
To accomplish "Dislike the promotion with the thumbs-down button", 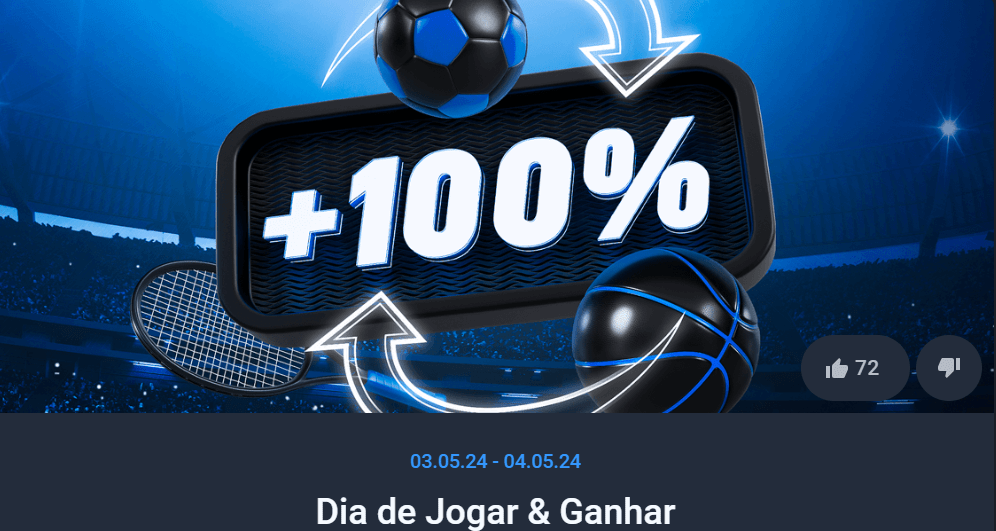I will tap(948, 368).
